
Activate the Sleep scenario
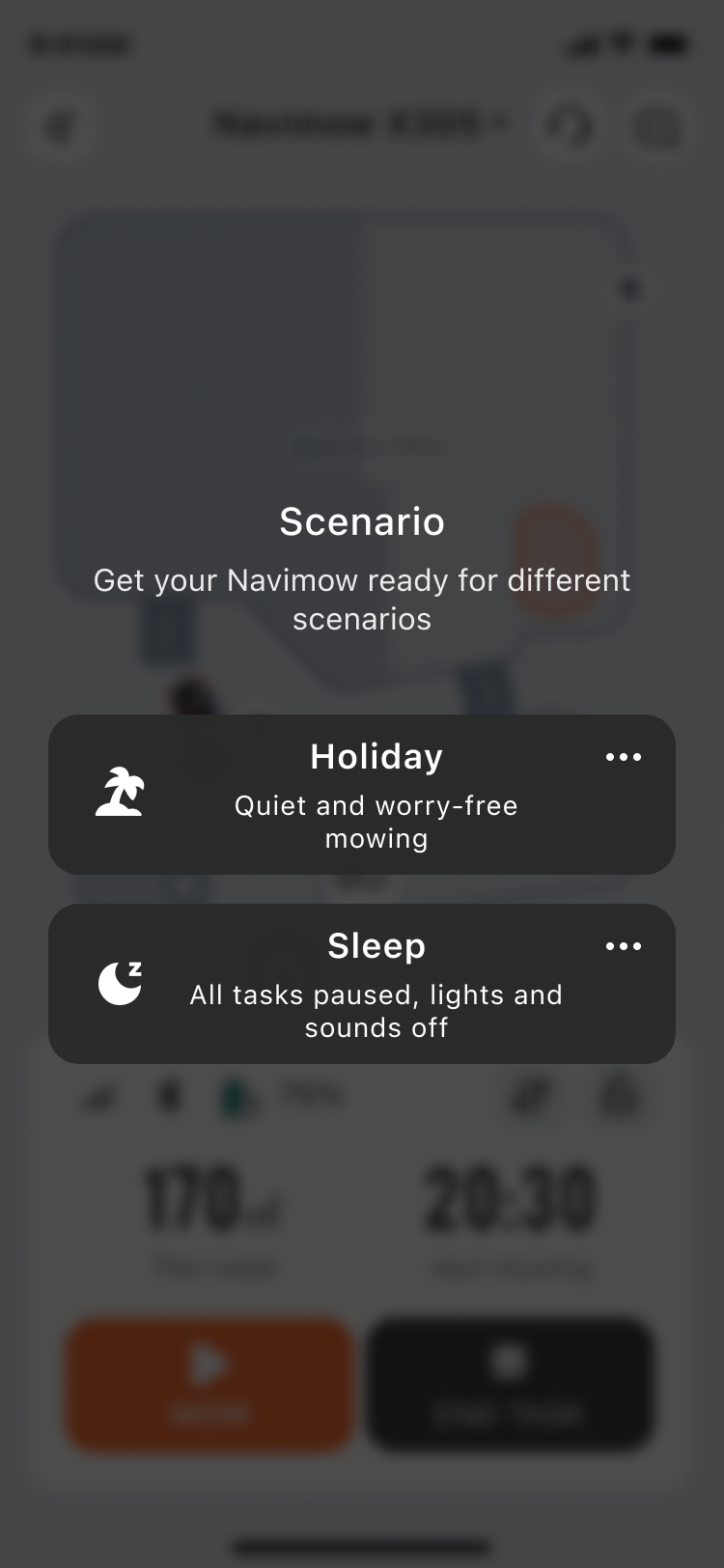click(x=361, y=984)
